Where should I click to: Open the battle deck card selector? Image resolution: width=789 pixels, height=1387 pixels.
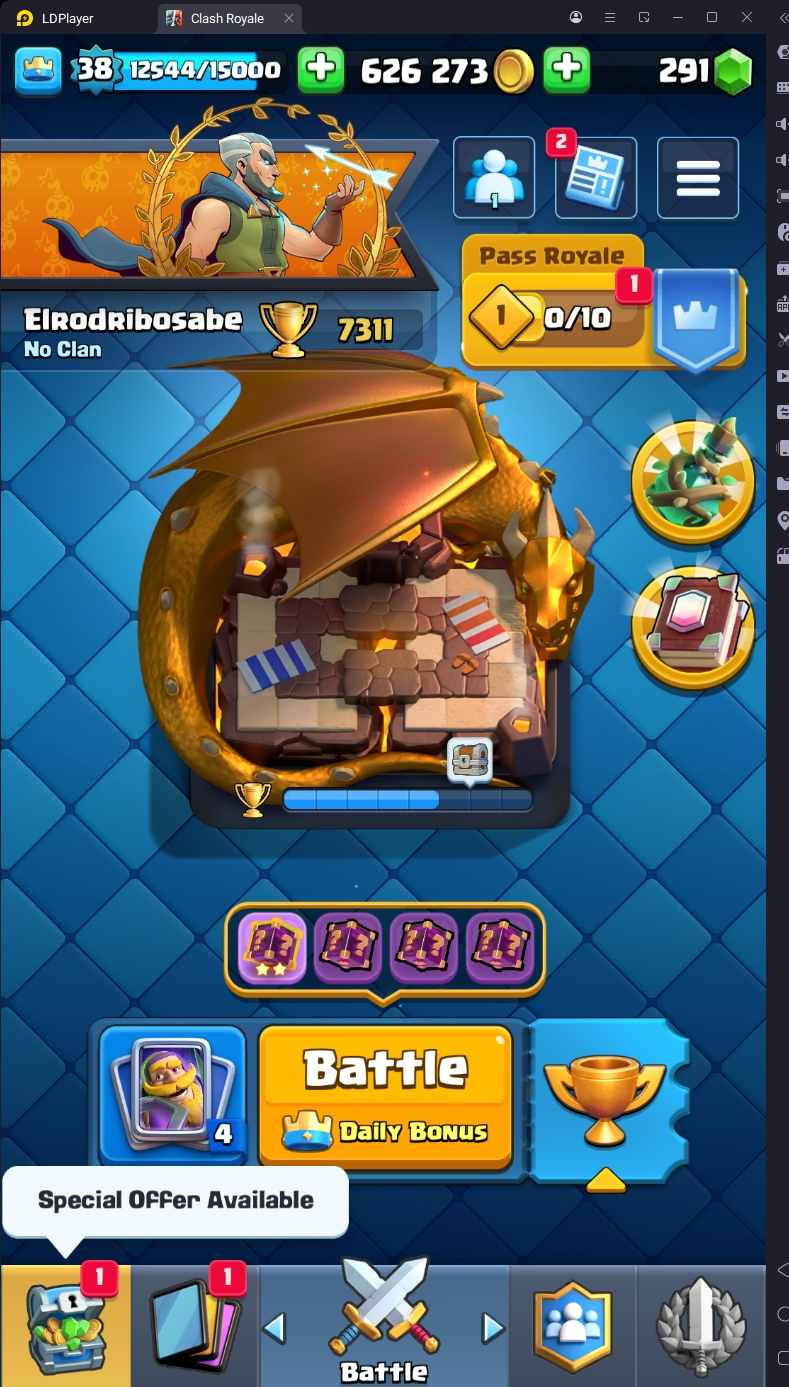(x=172, y=1095)
